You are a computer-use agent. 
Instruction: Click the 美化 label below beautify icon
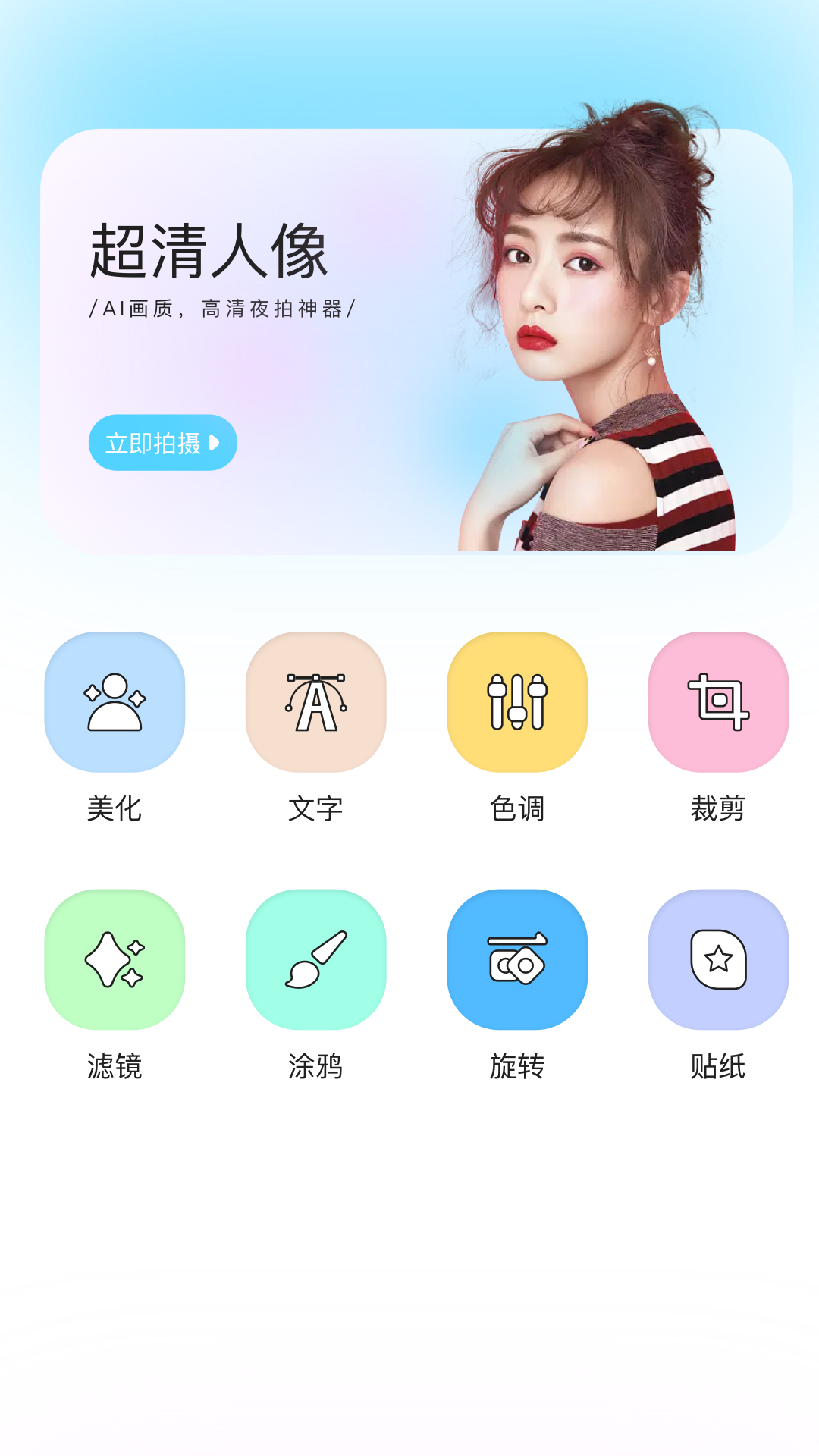[115, 810]
